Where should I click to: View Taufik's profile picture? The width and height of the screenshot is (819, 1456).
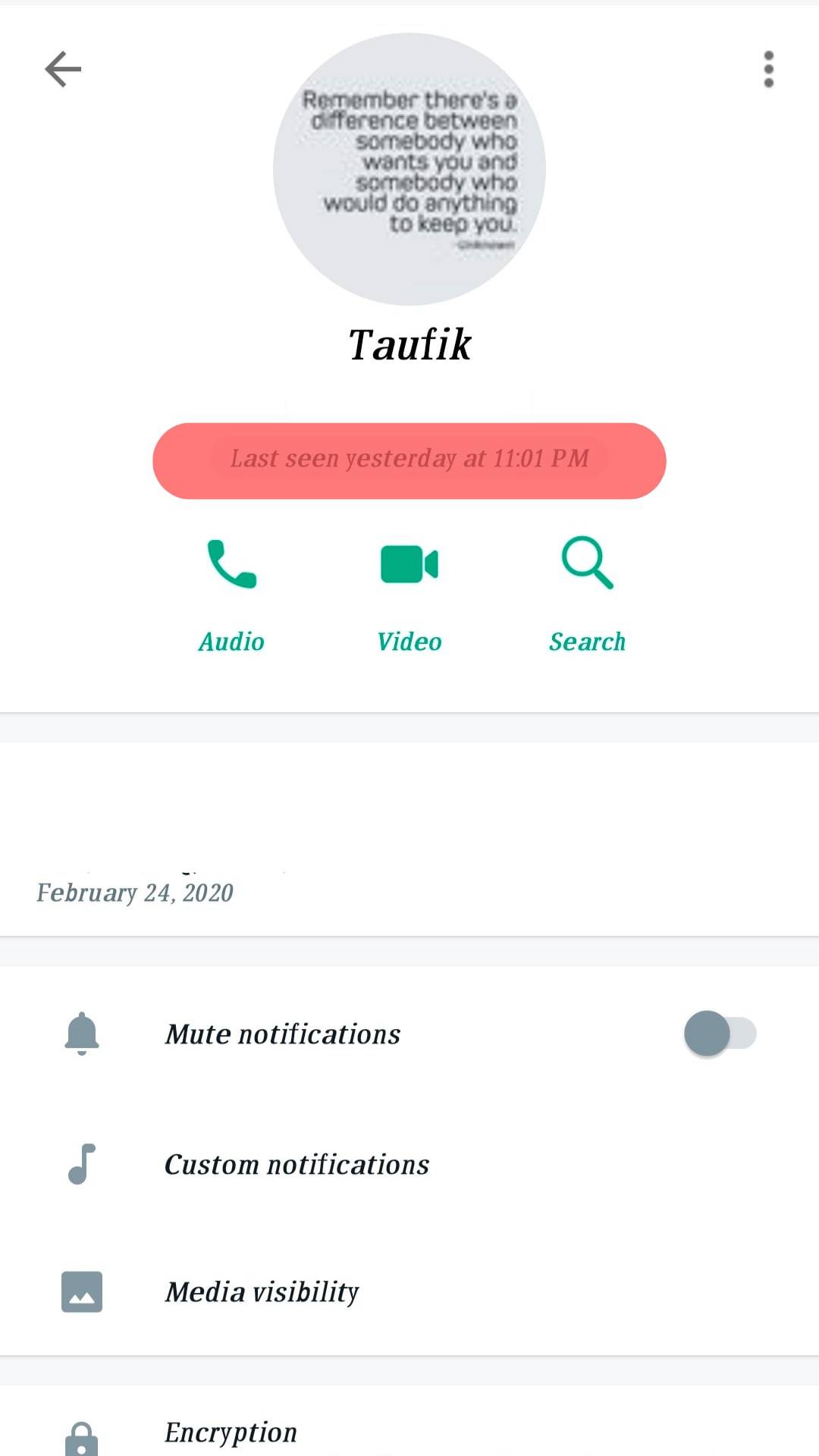[409, 169]
